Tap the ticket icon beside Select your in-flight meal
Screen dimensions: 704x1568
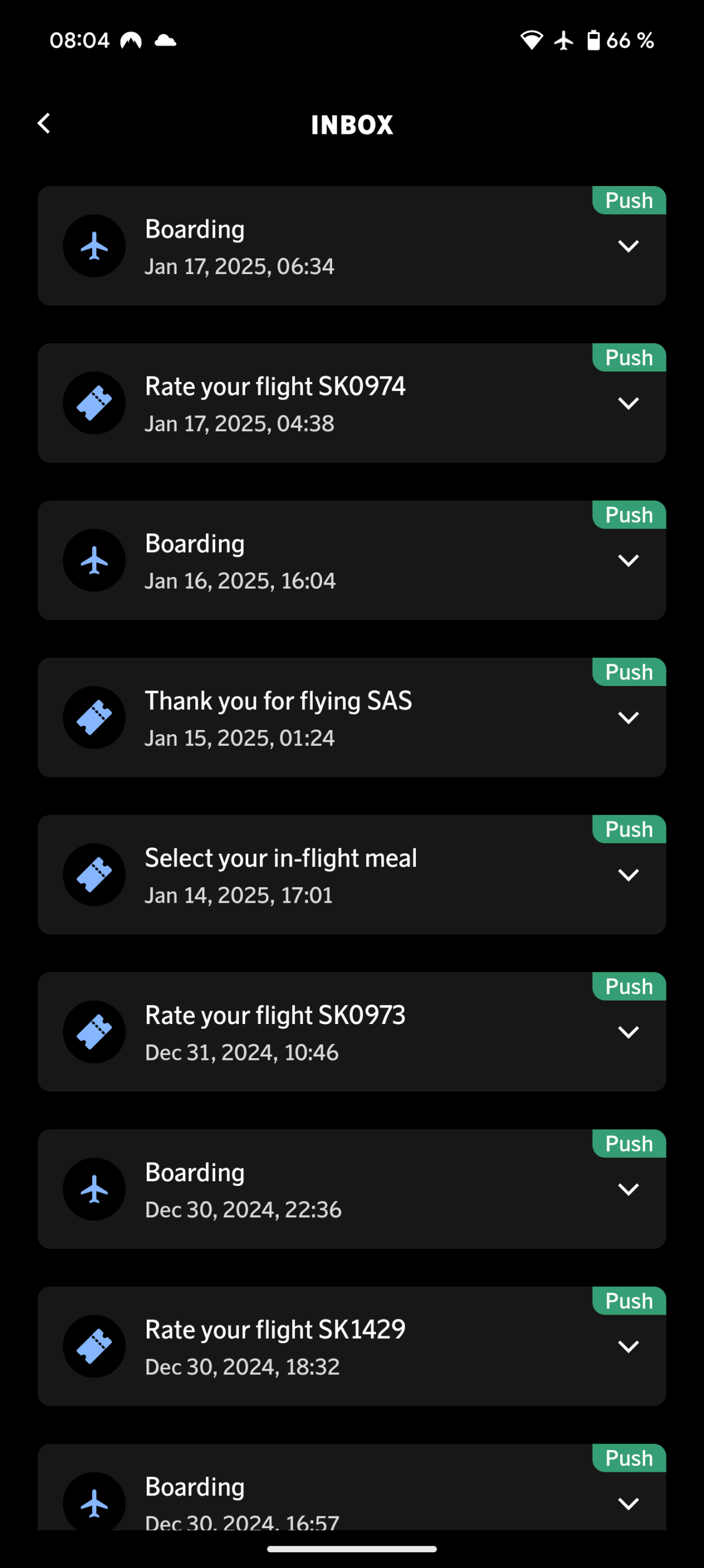pos(95,875)
